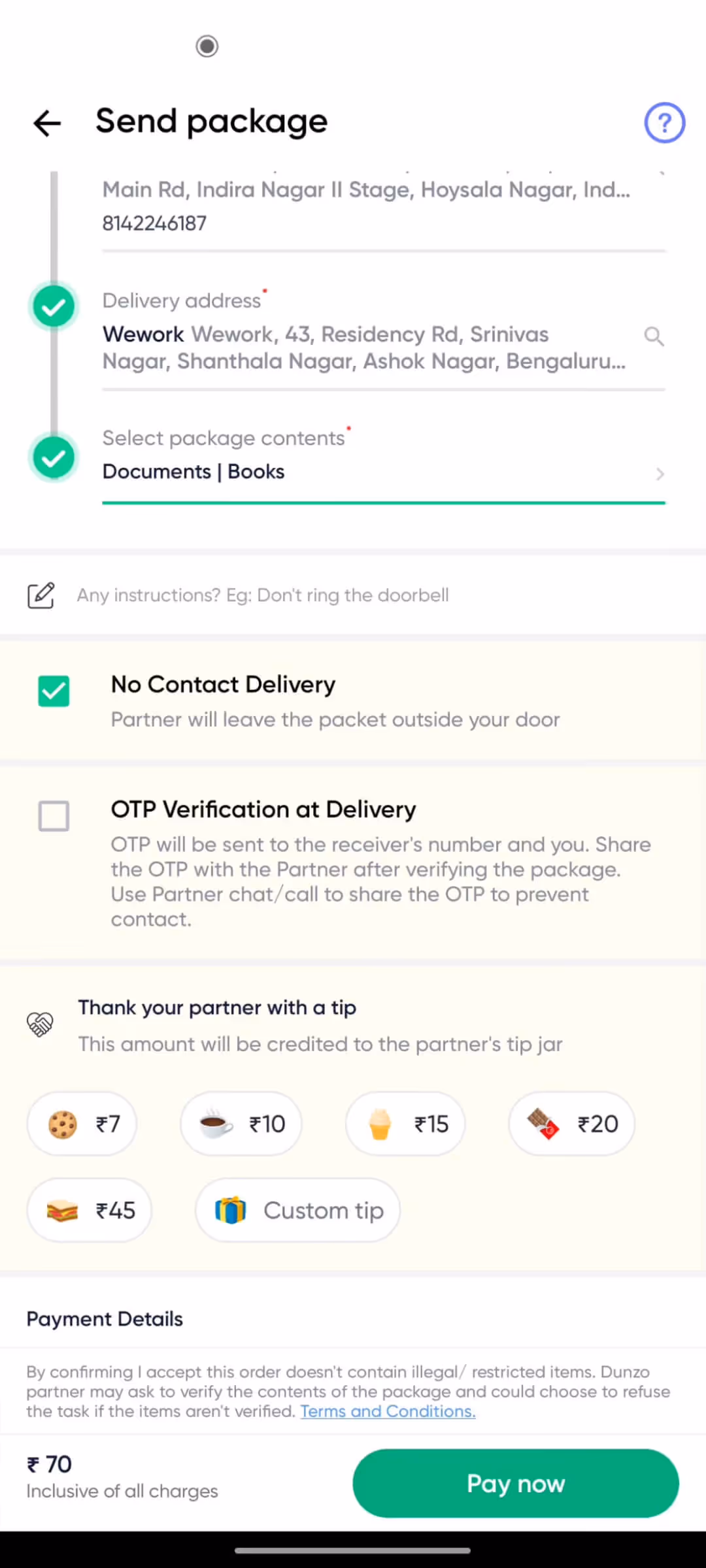Choose the ₹15 tip
Viewport: 706px width, 1568px height.
click(405, 1124)
